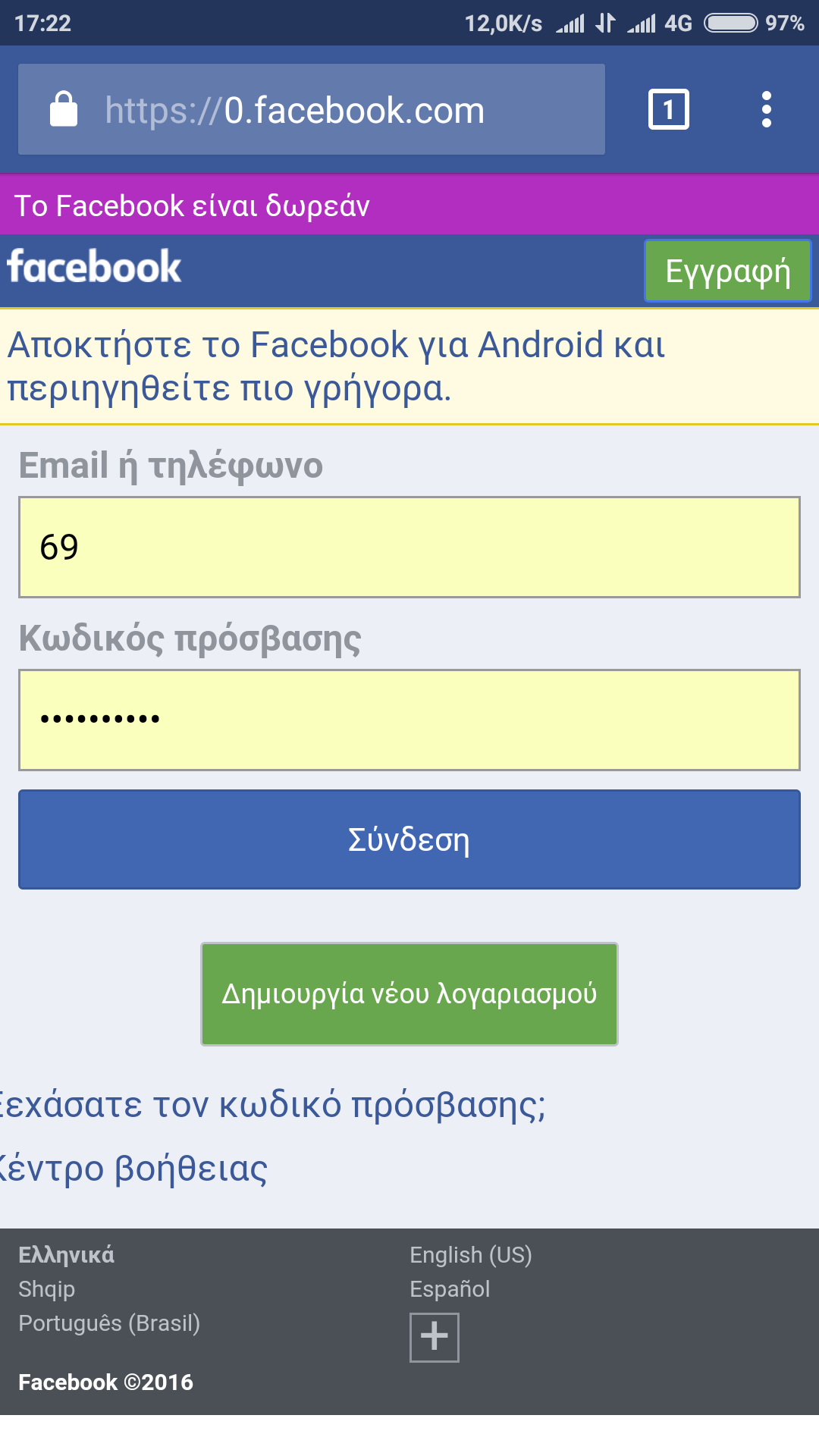819x1456 pixels.
Task: Open the browser overflow menu
Action: (766, 110)
